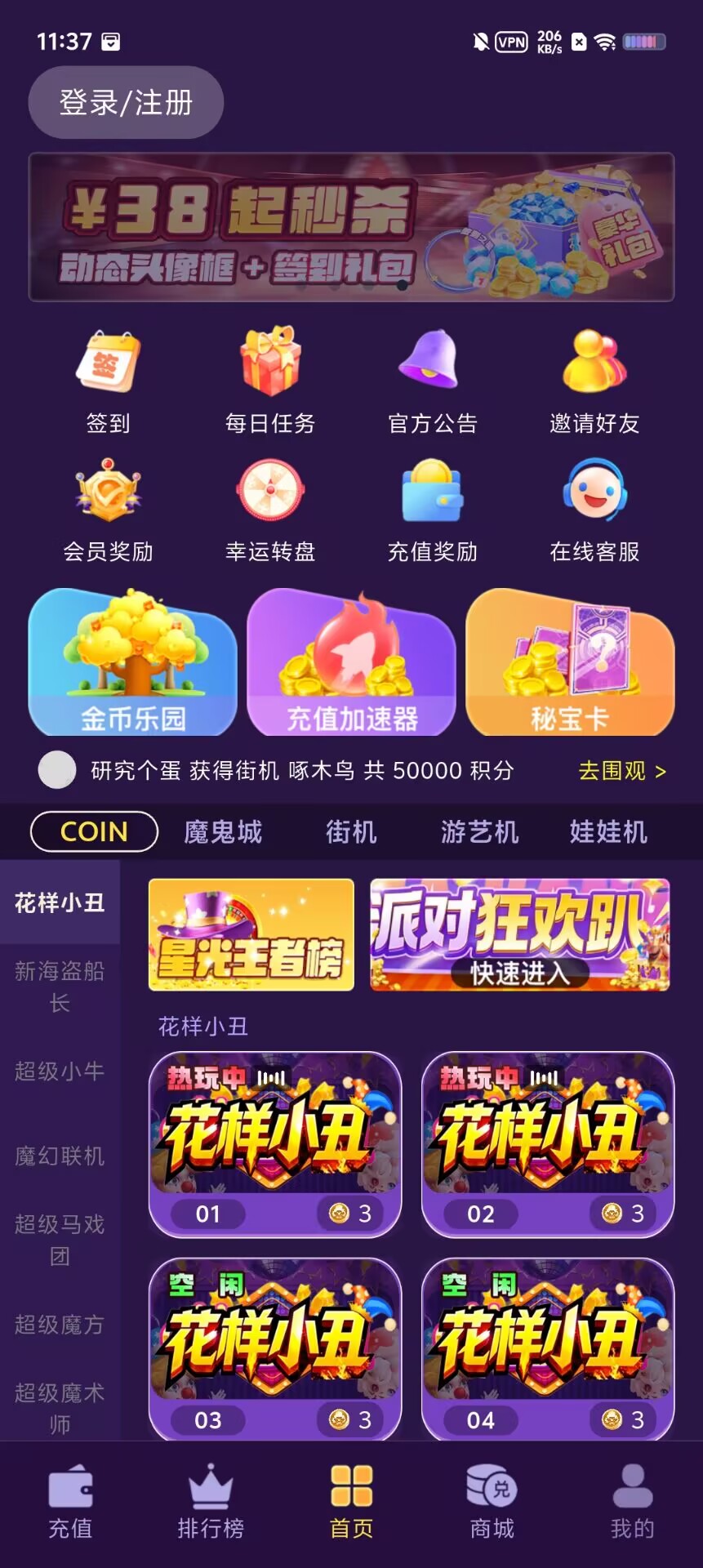Open the ¥38起秒杀 promo banner
The width and height of the screenshot is (703, 1568).
(x=351, y=227)
